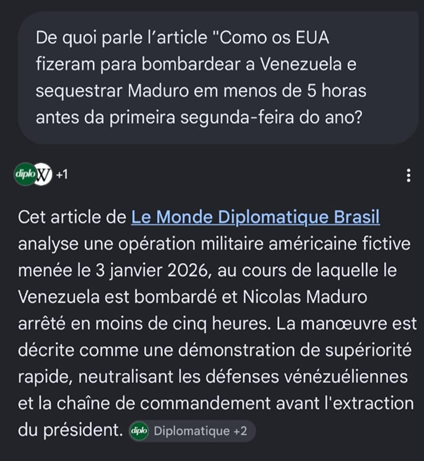Screen dimensions: 424x461
Task: View the sources icons with +1
Action: click(41, 174)
